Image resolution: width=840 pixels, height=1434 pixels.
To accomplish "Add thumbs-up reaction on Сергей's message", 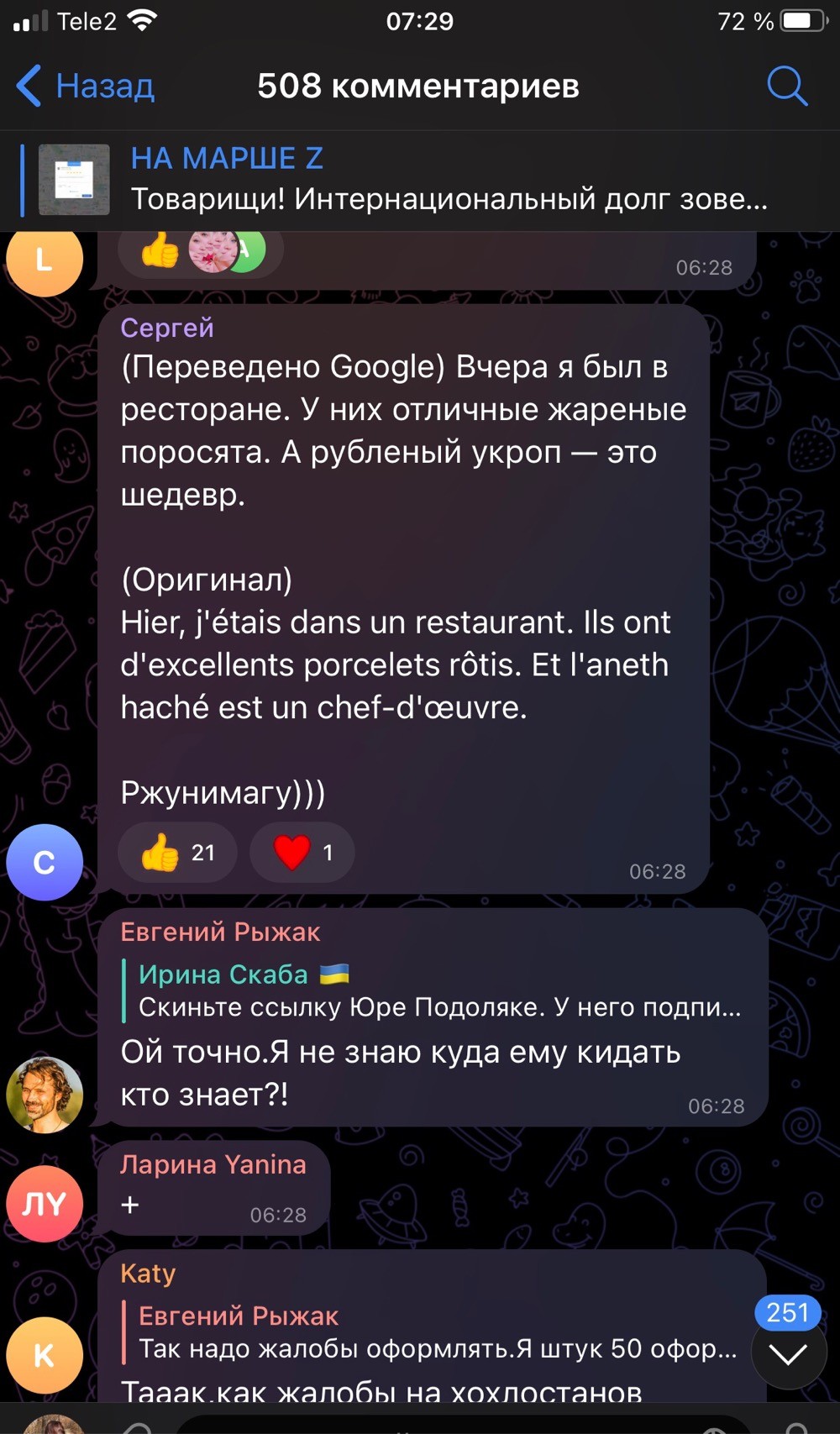I will point(177,853).
